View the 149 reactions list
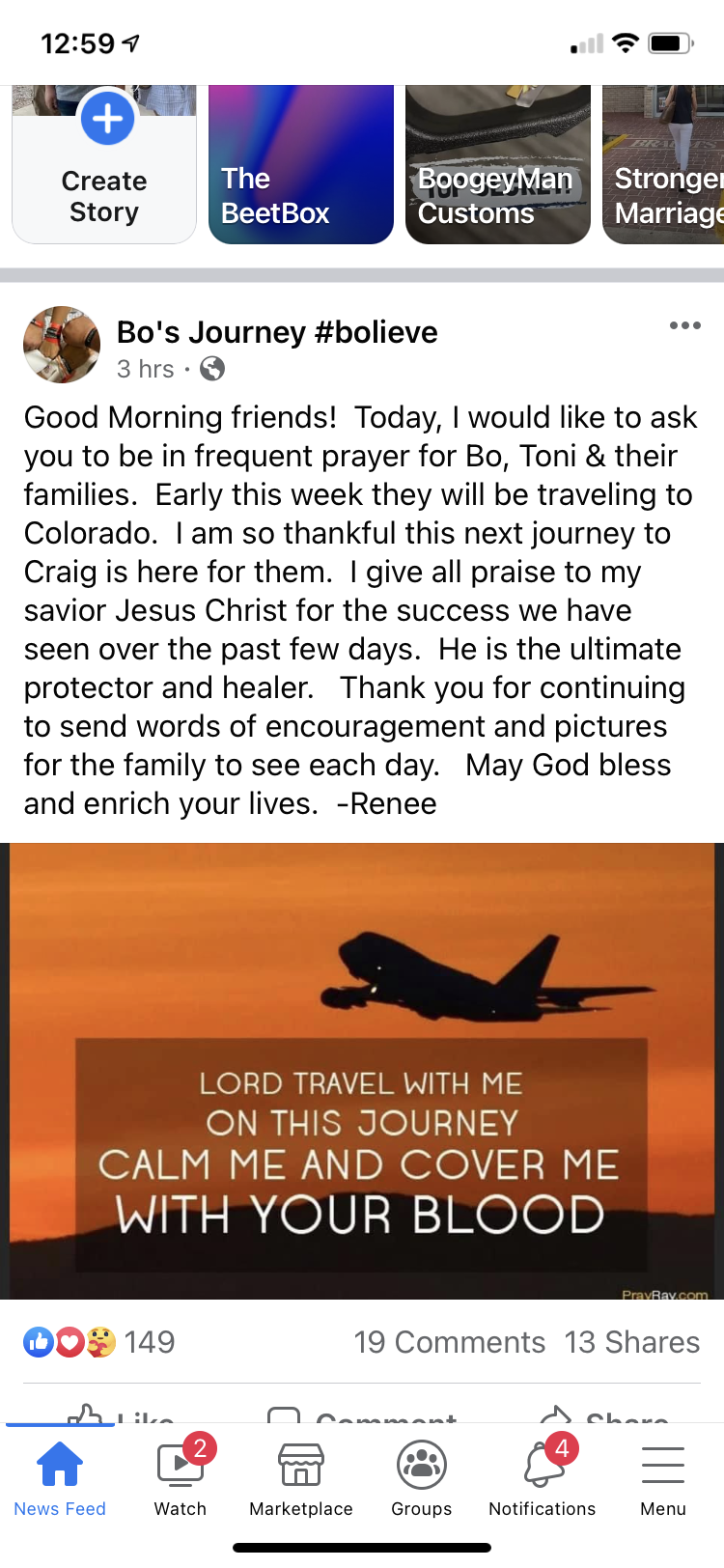Screen dimensions: 724x1568 [99, 1342]
